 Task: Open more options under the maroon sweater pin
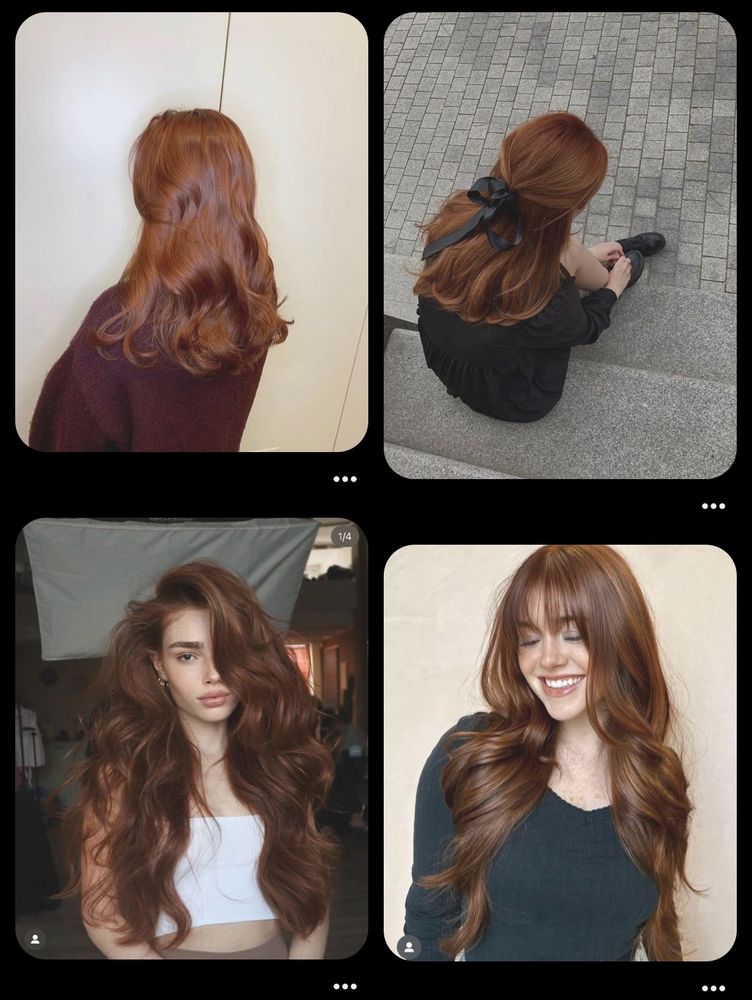click(x=345, y=479)
